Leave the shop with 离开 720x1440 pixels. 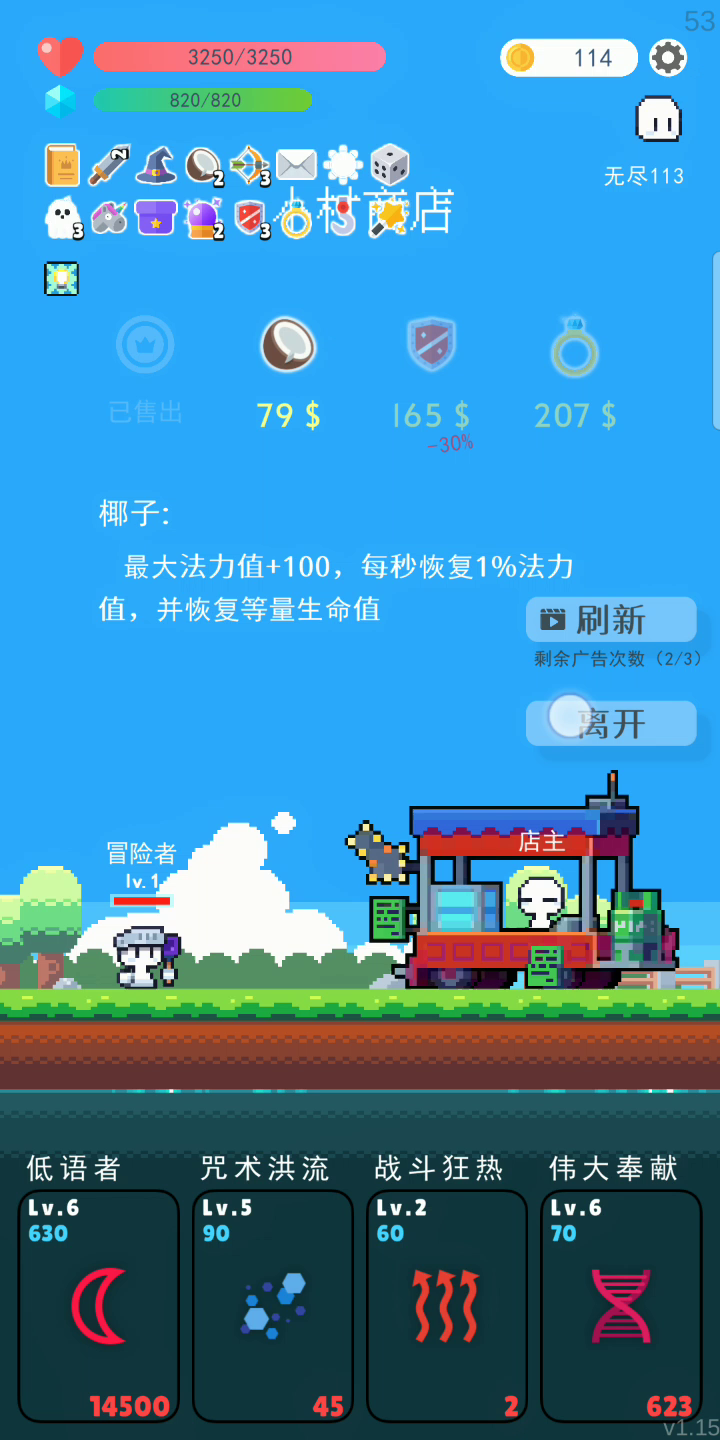611,723
